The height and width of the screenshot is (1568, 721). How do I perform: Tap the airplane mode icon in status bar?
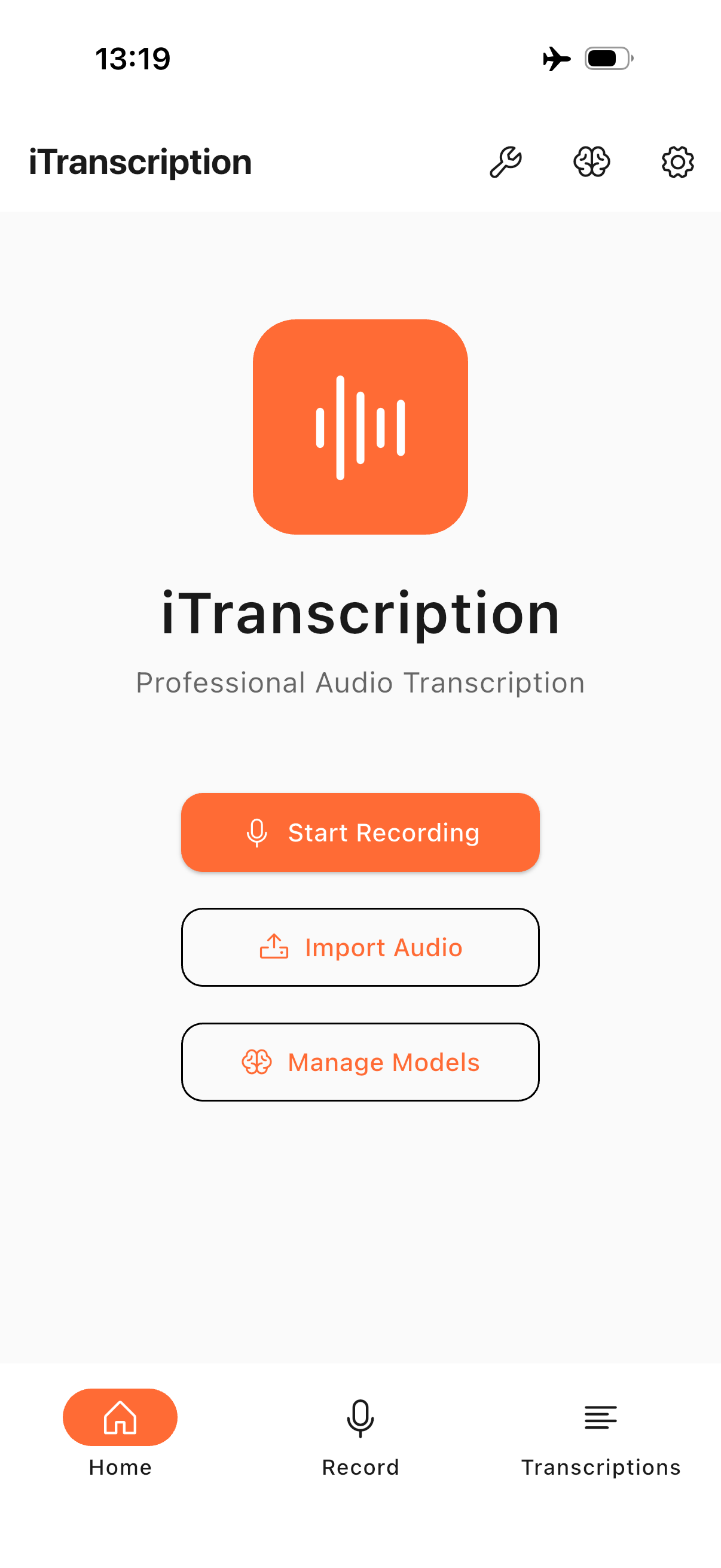tap(557, 59)
